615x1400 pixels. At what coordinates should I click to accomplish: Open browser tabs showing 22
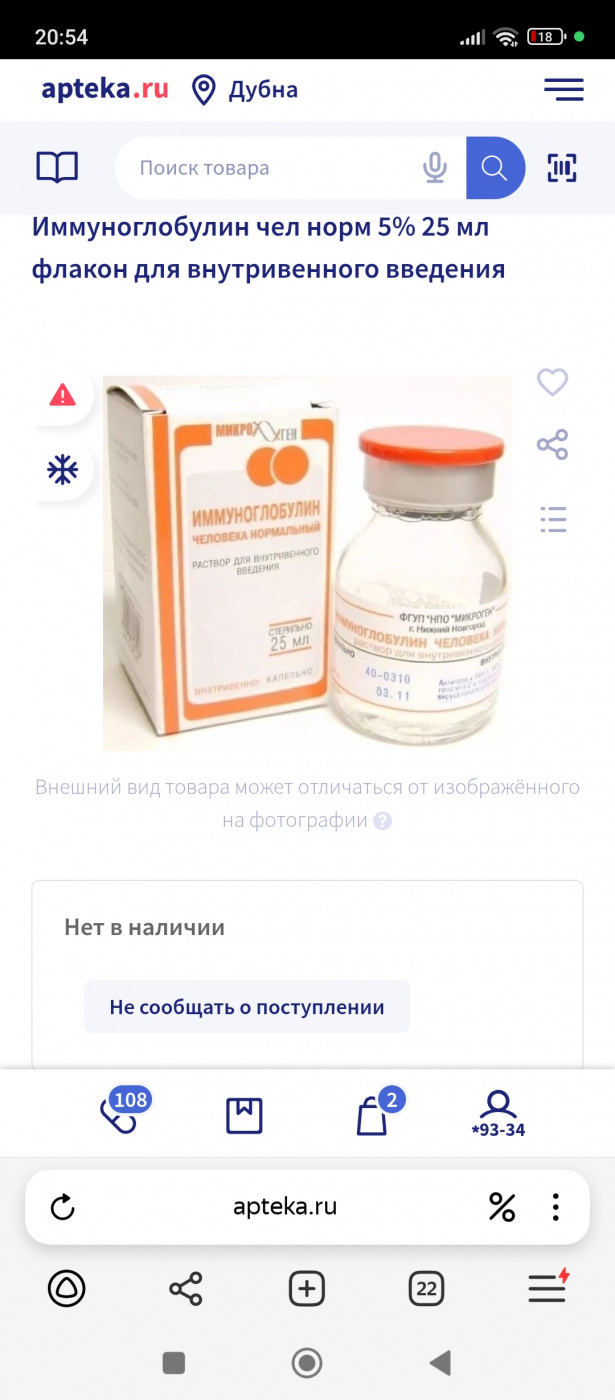click(427, 1289)
